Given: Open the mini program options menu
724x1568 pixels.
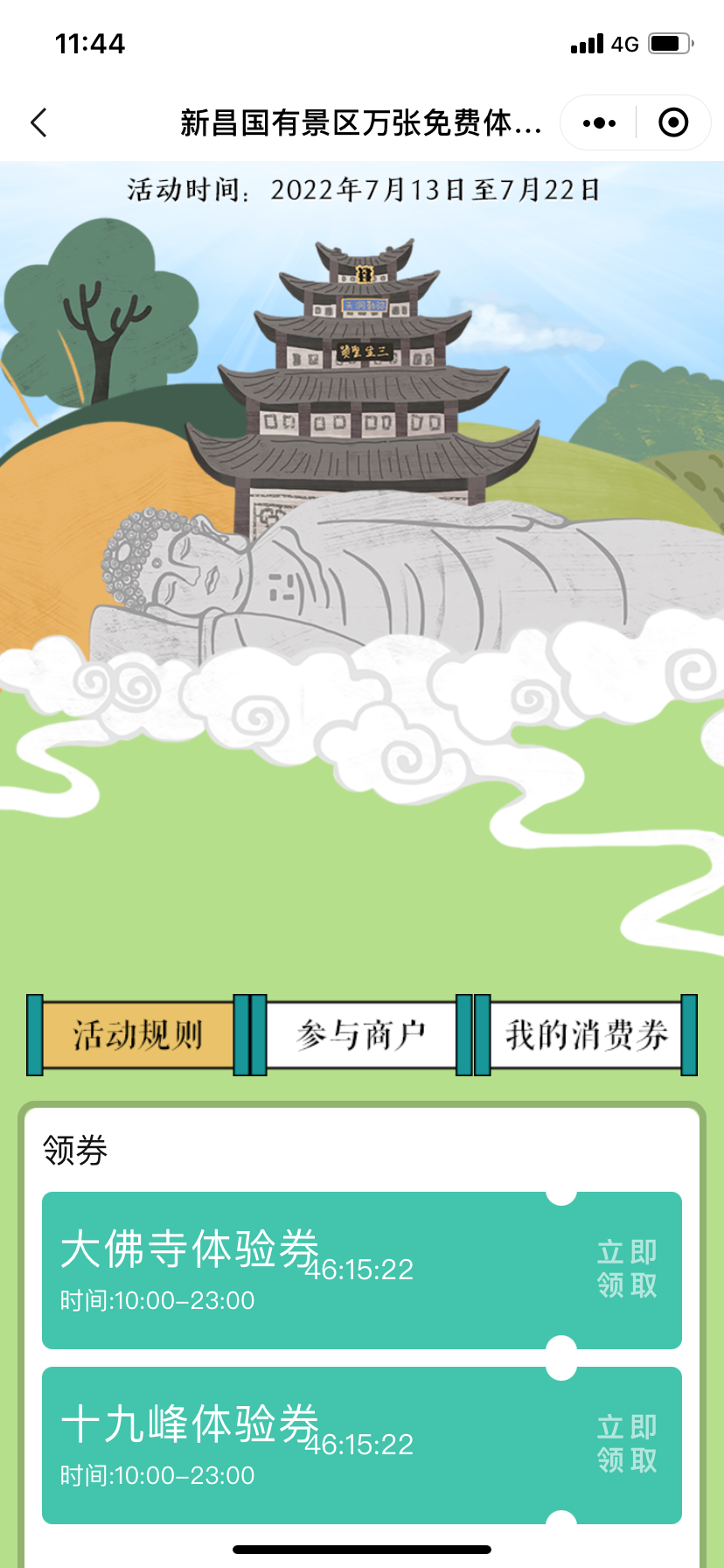Looking at the screenshot, I should [599, 123].
